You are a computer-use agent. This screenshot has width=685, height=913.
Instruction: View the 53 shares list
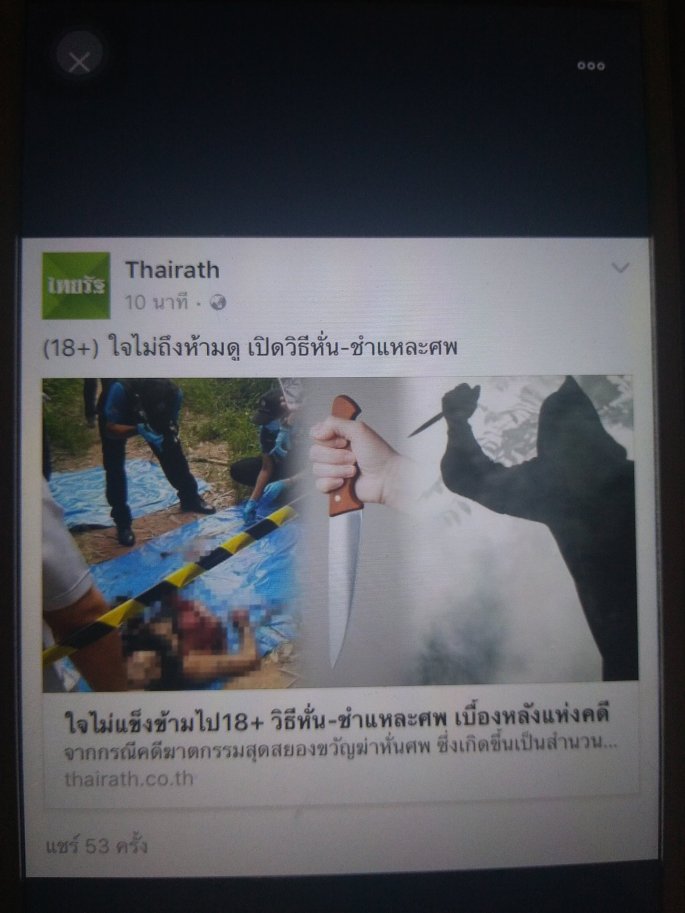[96, 846]
